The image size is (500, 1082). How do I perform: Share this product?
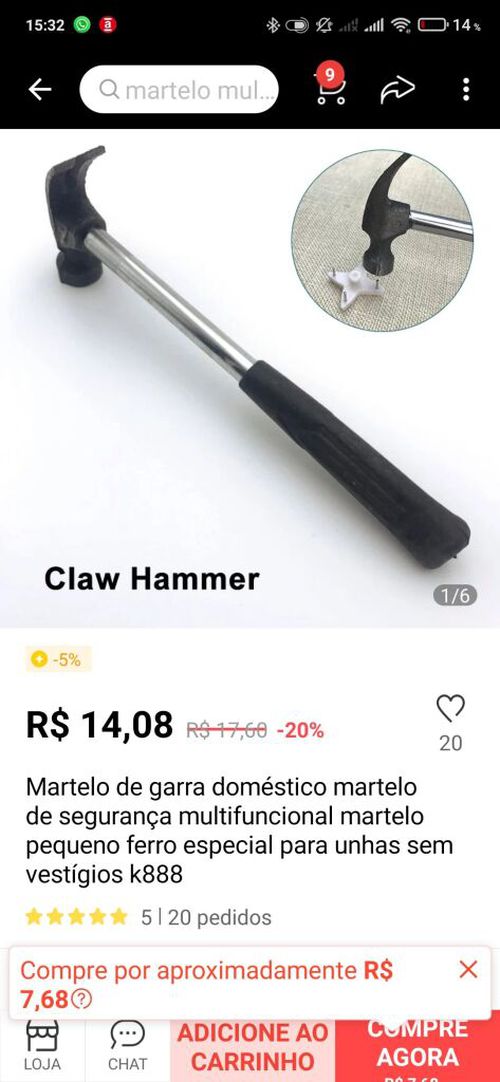tap(398, 90)
